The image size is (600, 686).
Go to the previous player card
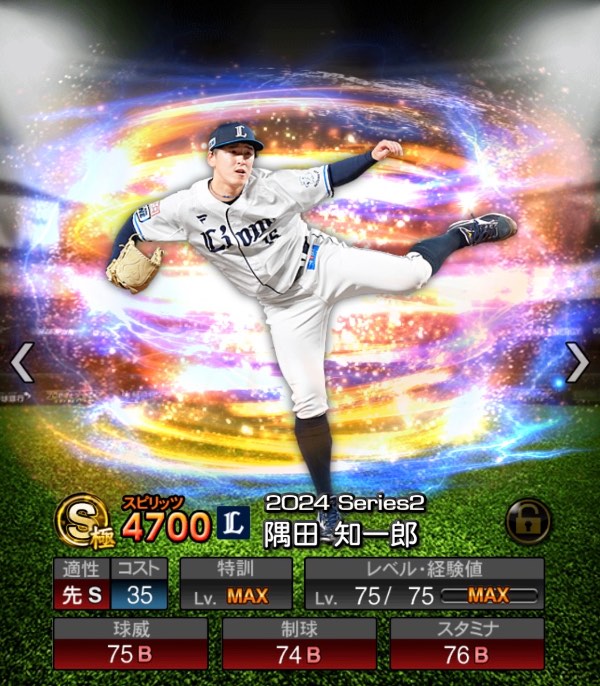point(22,362)
